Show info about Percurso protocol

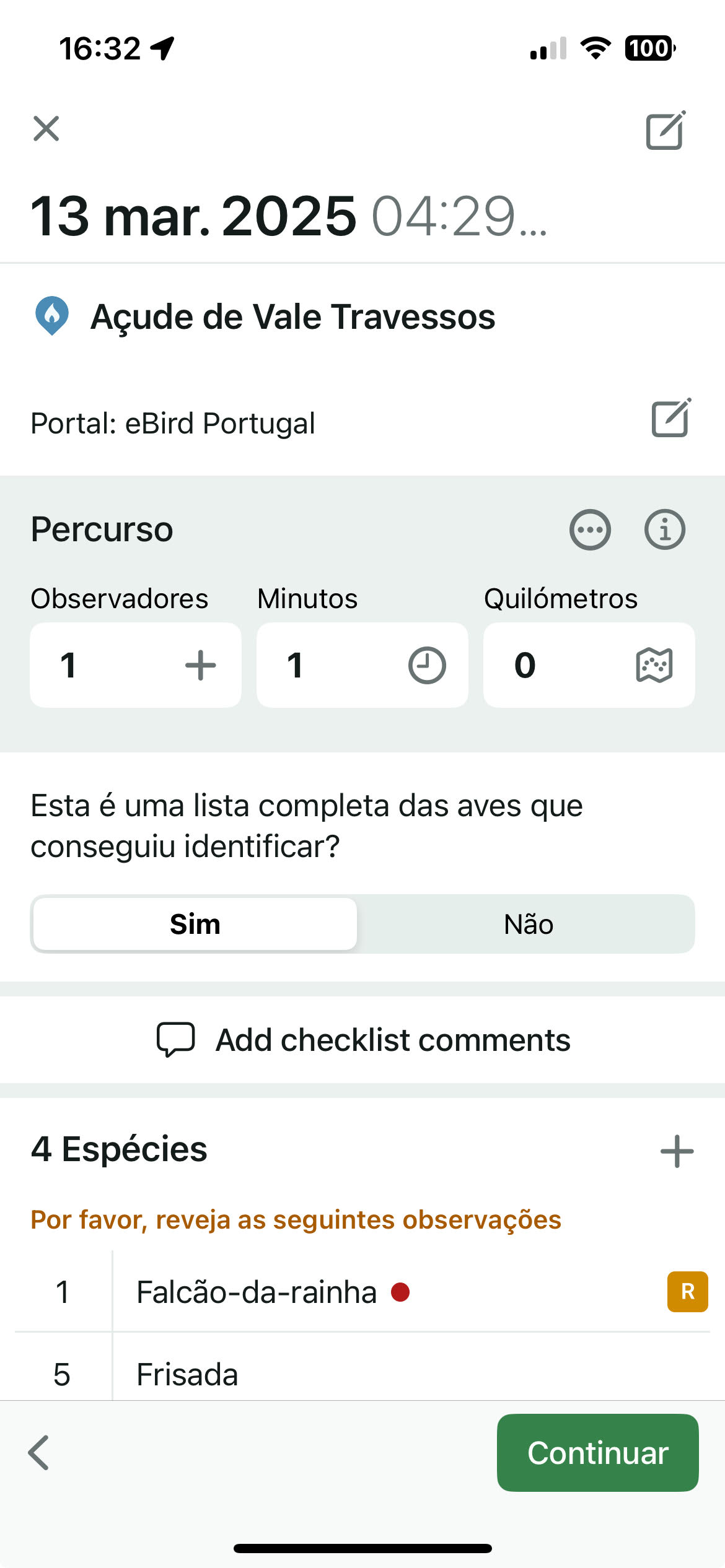click(x=664, y=530)
